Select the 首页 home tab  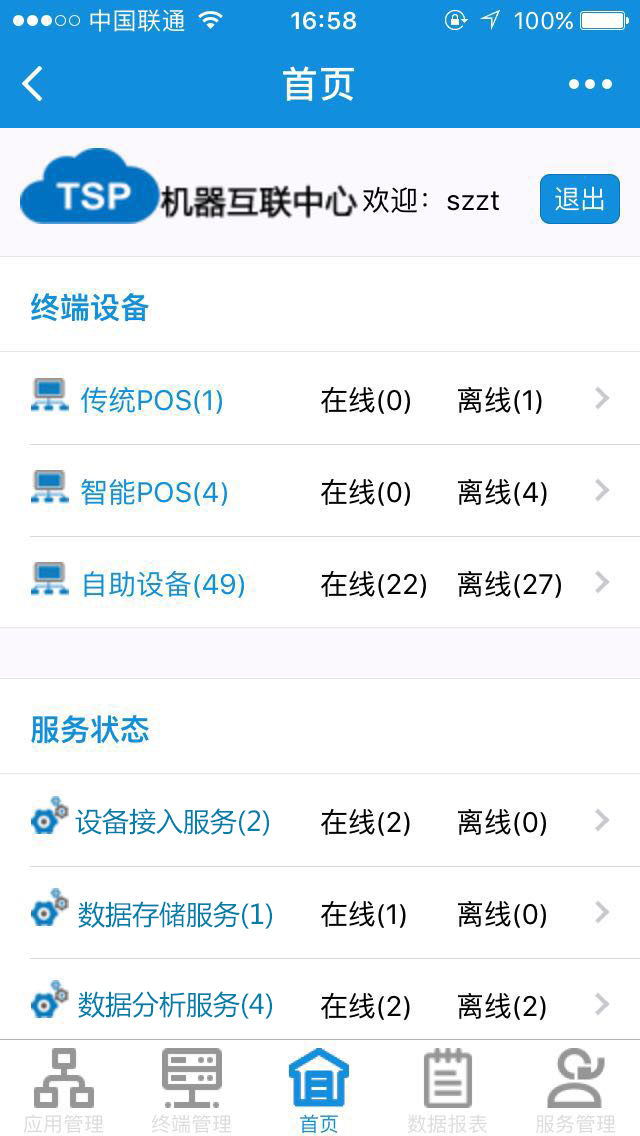click(x=319, y=1090)
